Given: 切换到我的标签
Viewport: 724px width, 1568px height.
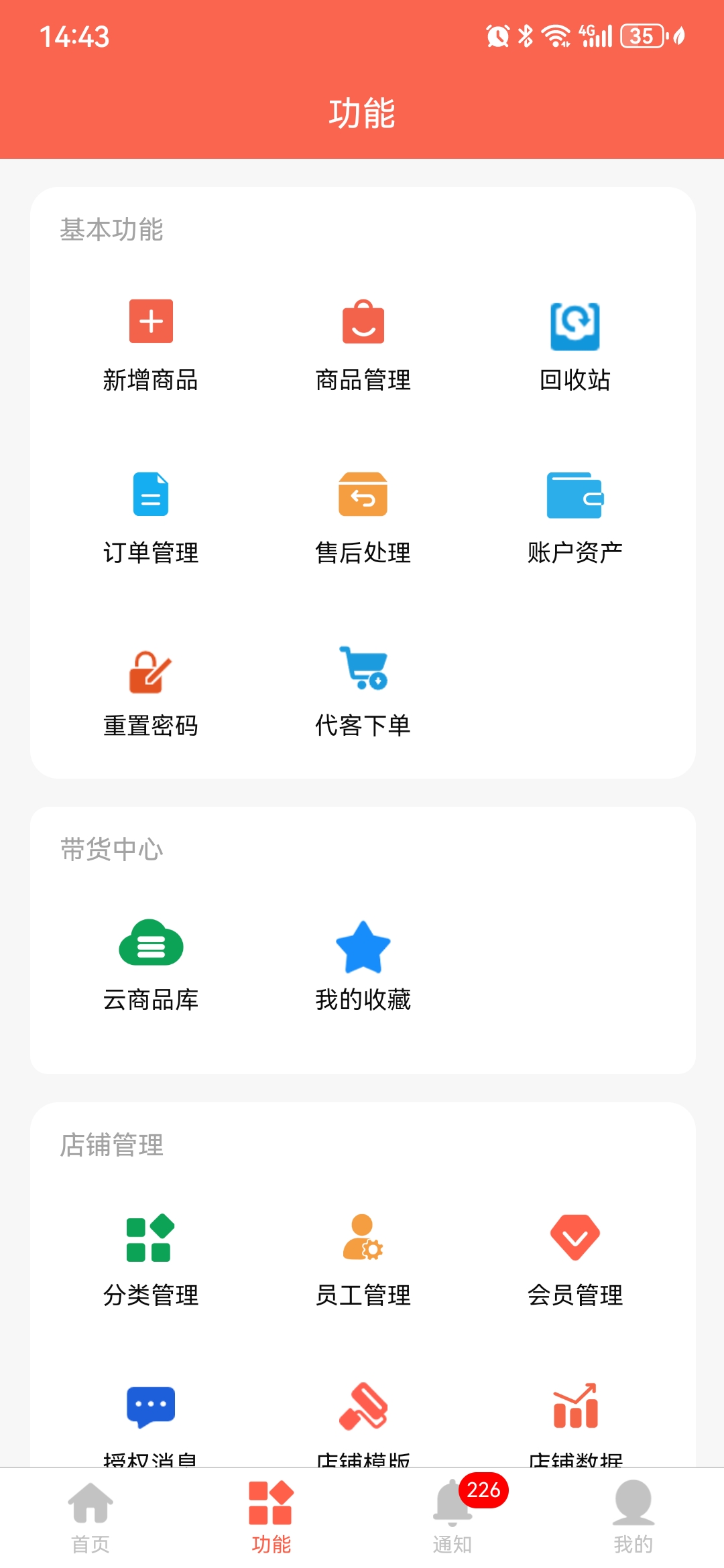Looking at the screenshot, I should [633, 1518].
